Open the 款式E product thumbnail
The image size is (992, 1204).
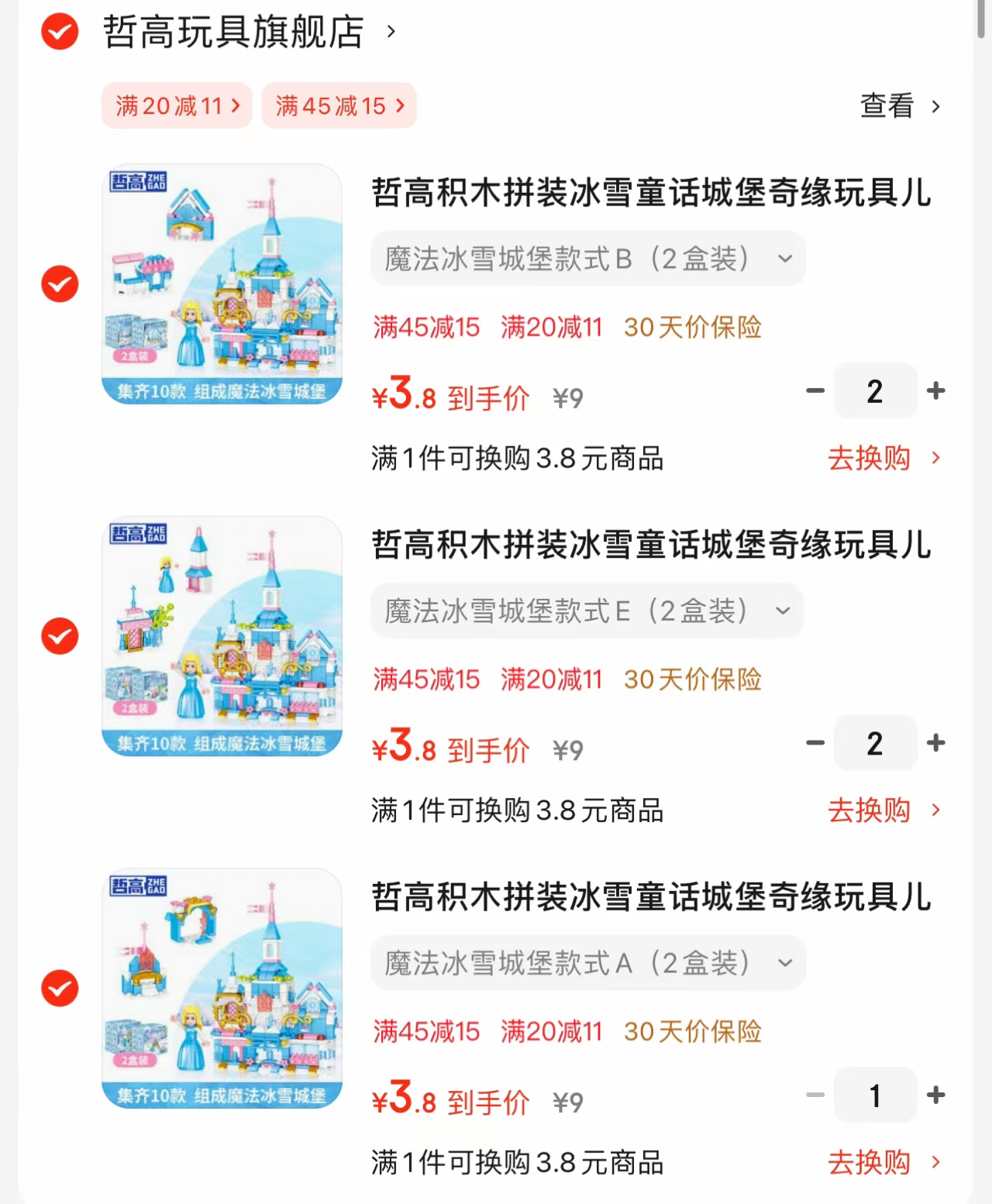click(x=222, y=635)
